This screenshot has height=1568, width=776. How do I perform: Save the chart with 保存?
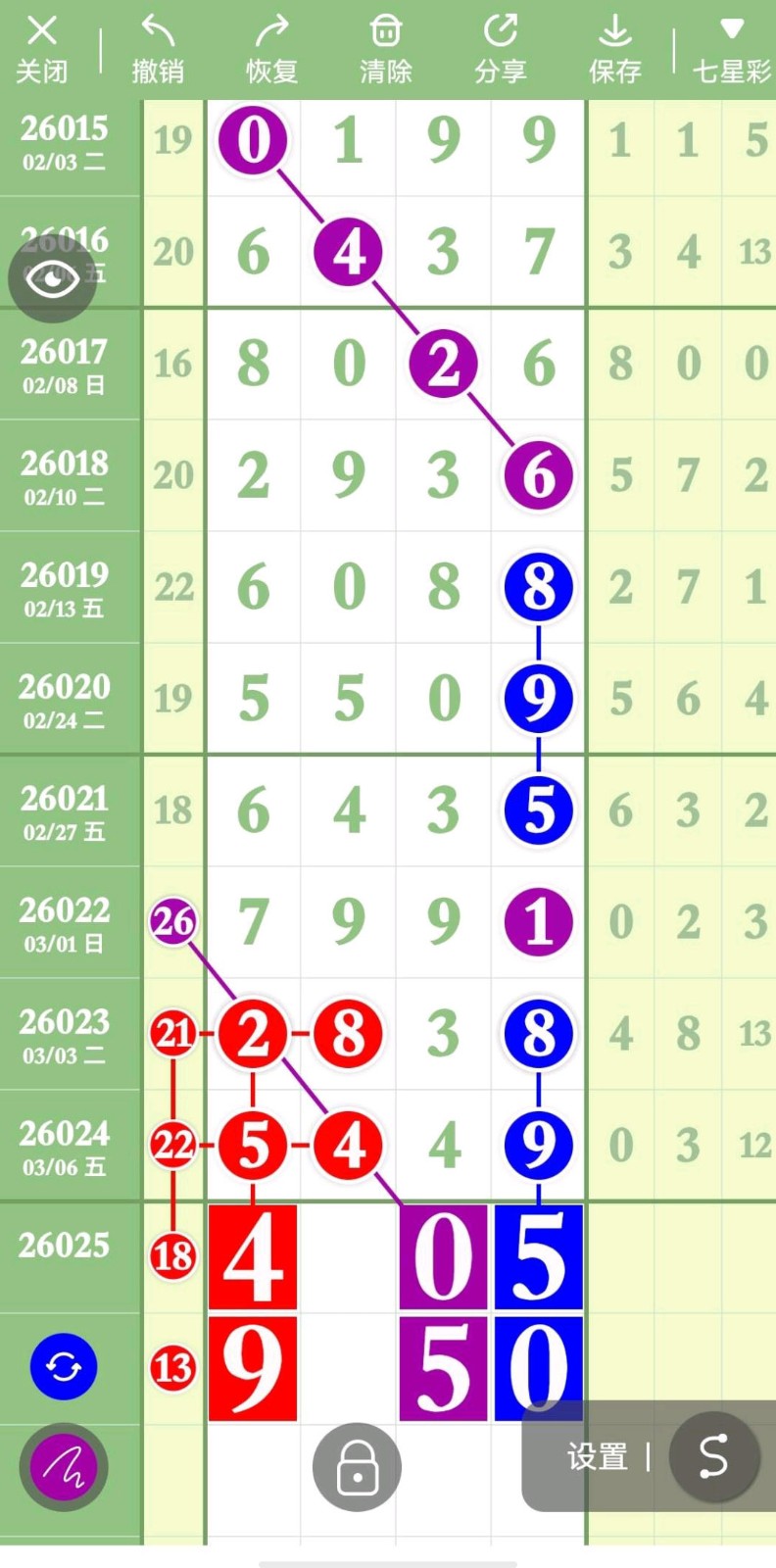(615, 49)
